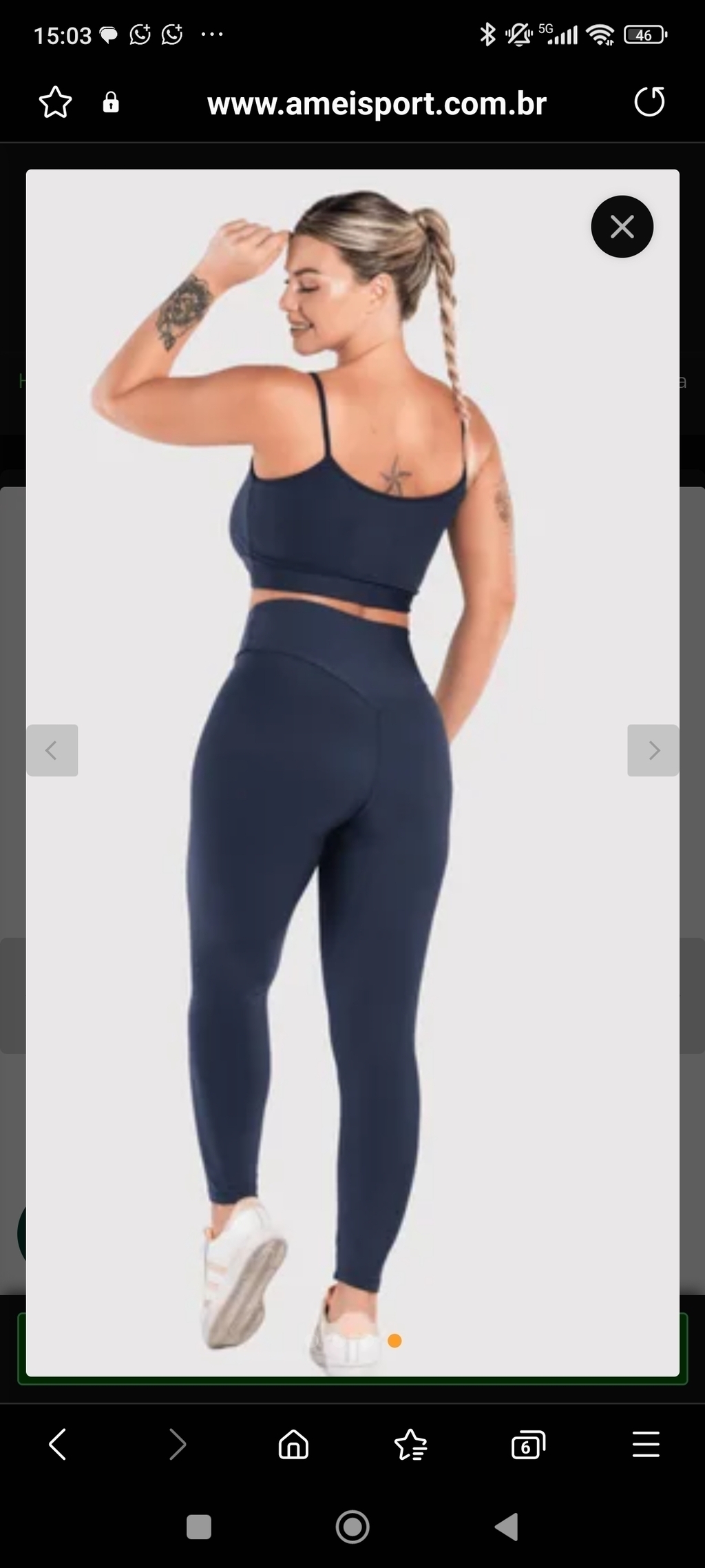This screenshot has height=1568, width=705.
Task: Tap the amei sport URL address bar
Action: coord(377,104)
